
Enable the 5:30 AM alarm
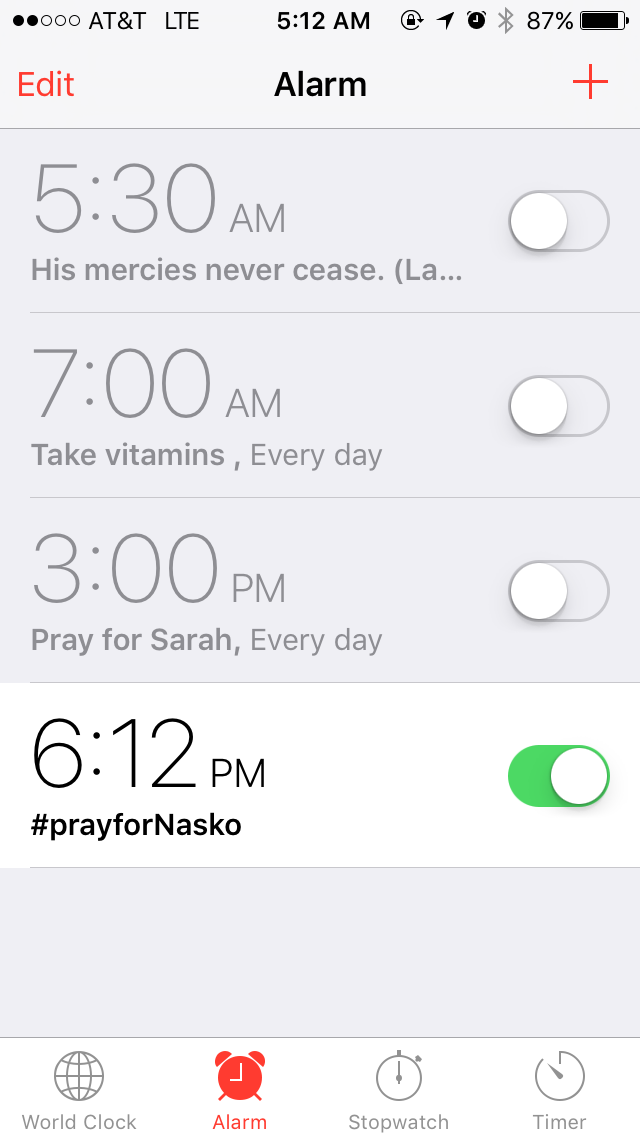coord(559,221)
